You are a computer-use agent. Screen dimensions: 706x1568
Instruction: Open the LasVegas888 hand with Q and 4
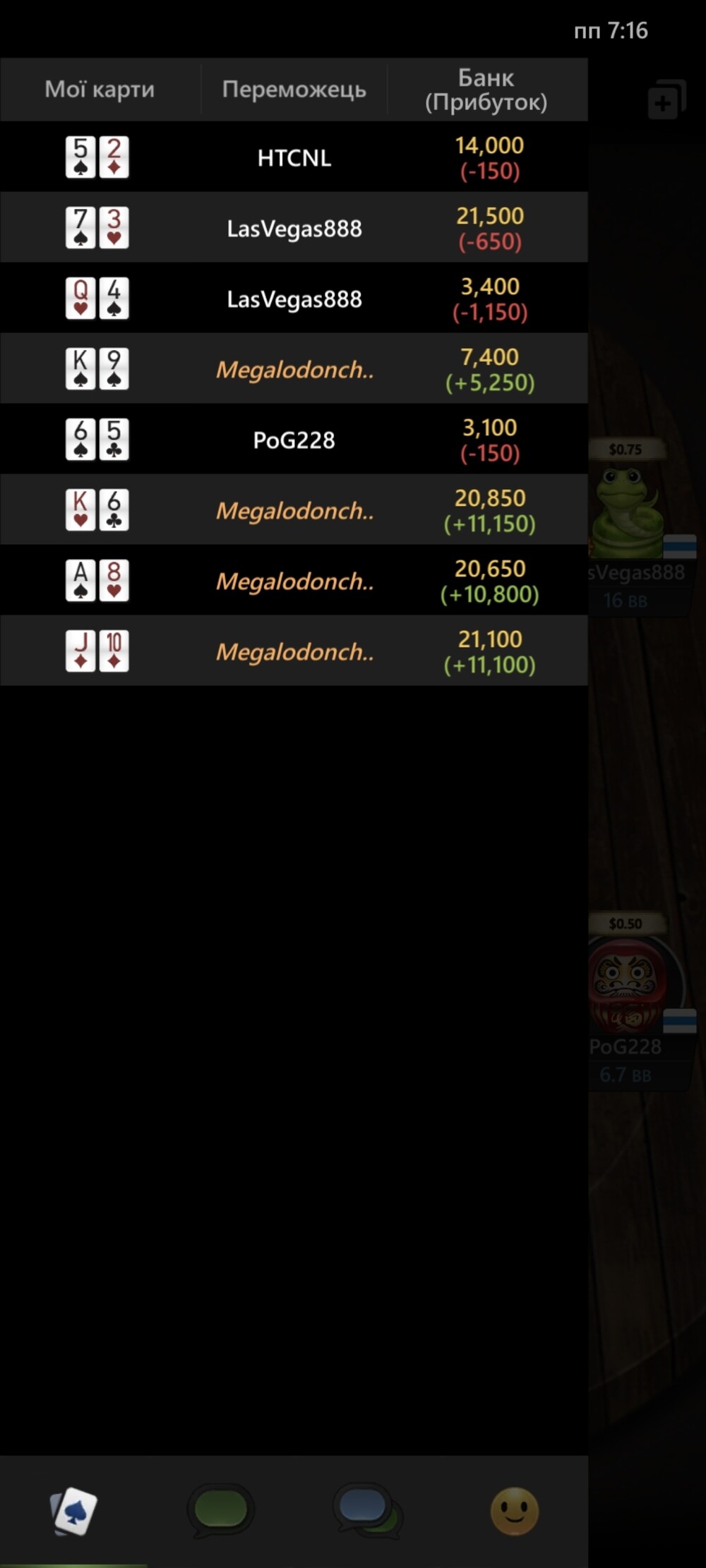[294, 298]
